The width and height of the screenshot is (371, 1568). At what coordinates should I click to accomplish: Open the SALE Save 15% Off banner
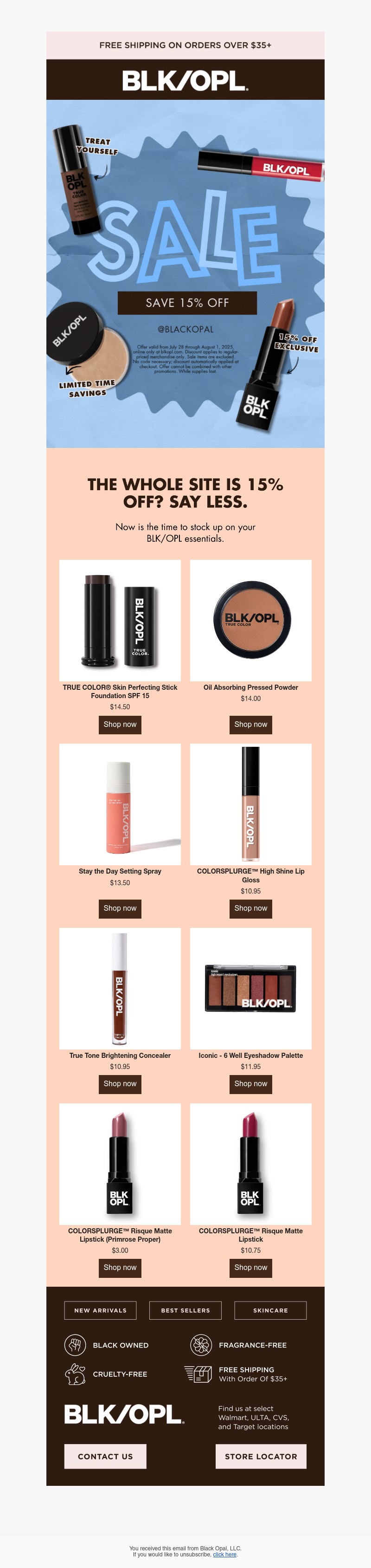coord(185,274)
